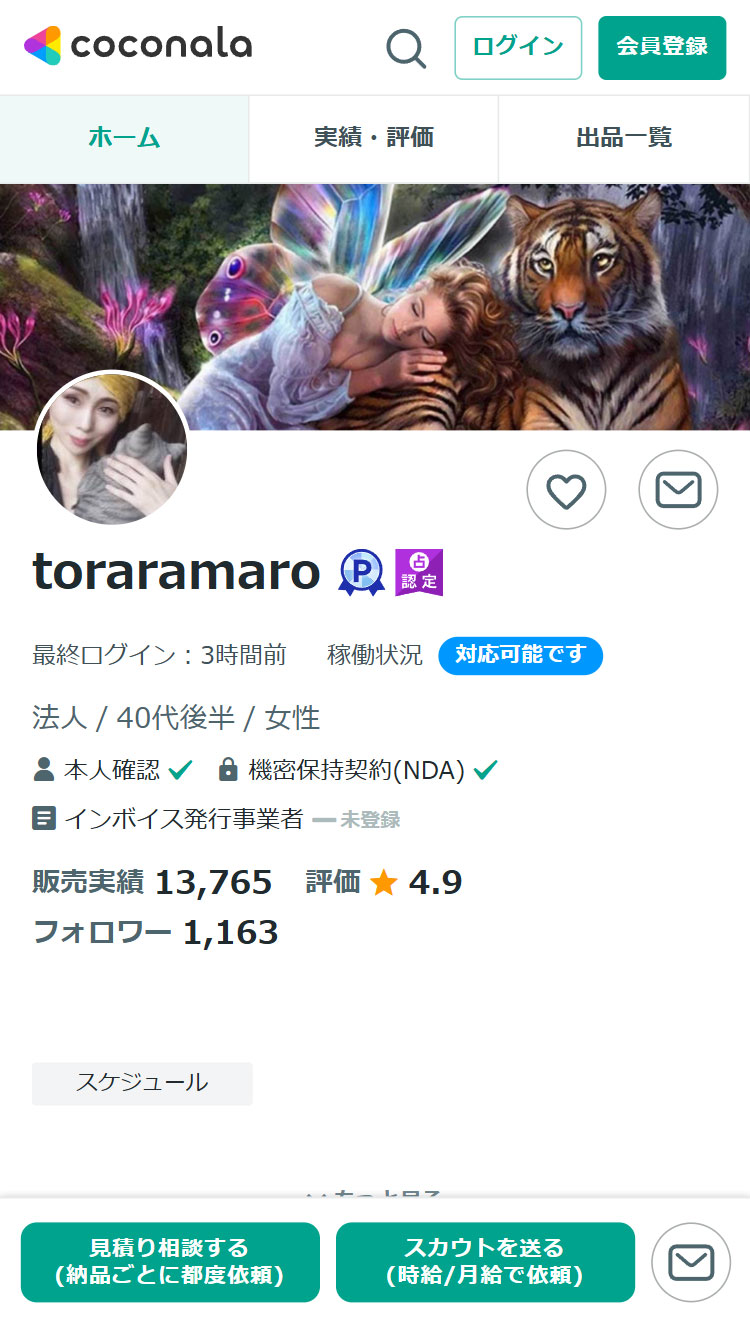The width and height of the screenshot is (750, 1334).
Task: Open message icon in bottom bar
Action: tap(691, 1262)
